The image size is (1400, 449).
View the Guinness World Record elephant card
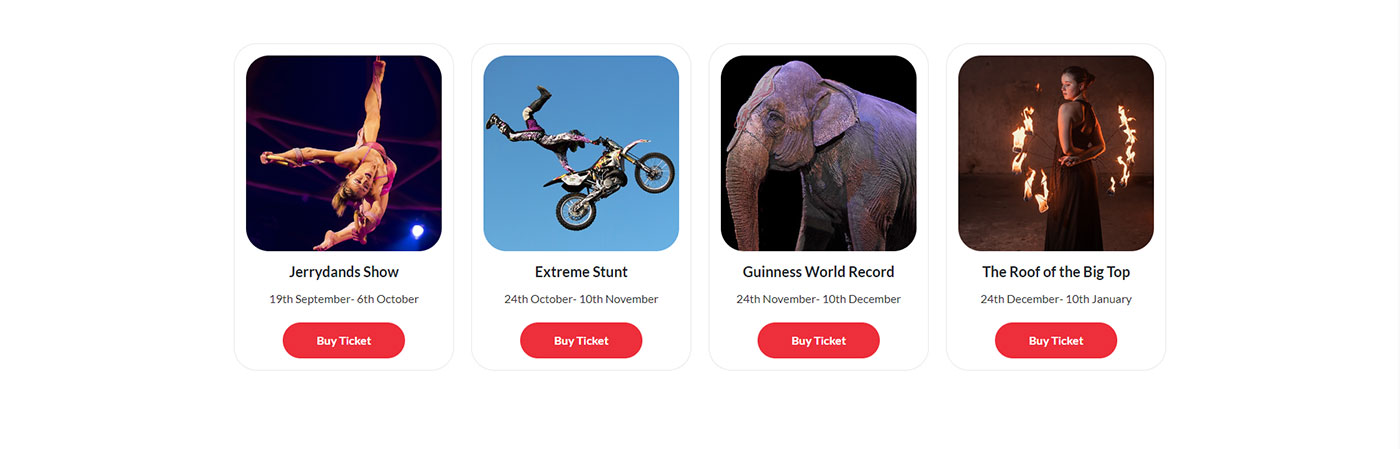pos(818,153)
